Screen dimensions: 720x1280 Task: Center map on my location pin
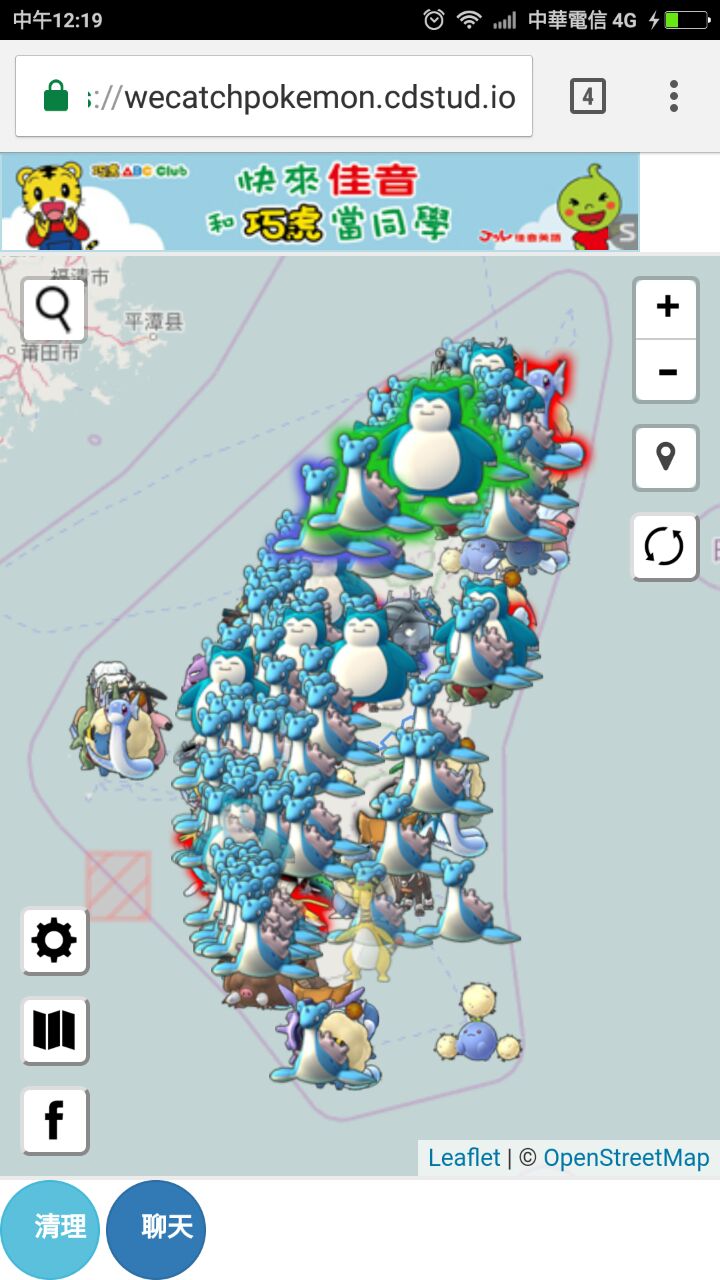point(665,458)
